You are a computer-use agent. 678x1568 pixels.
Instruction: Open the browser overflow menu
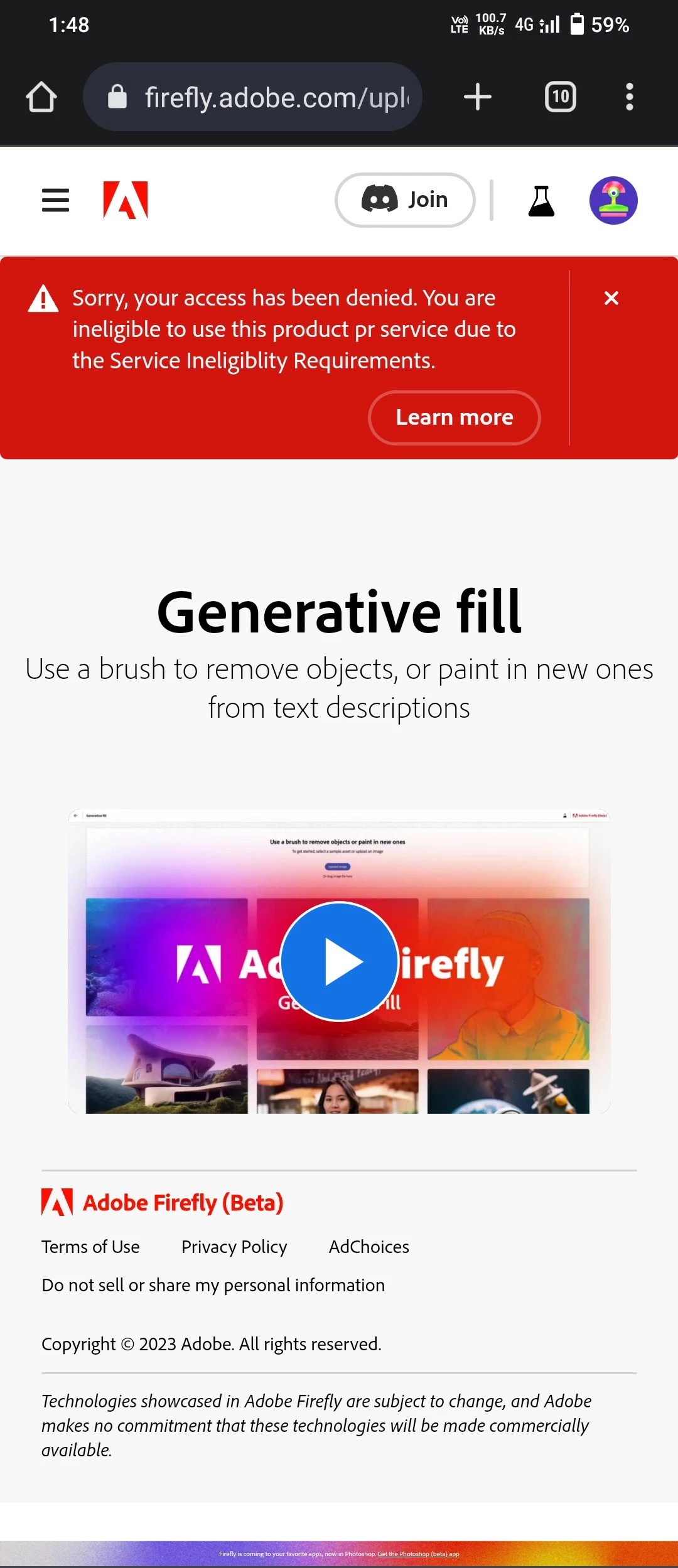pos(629,97)
